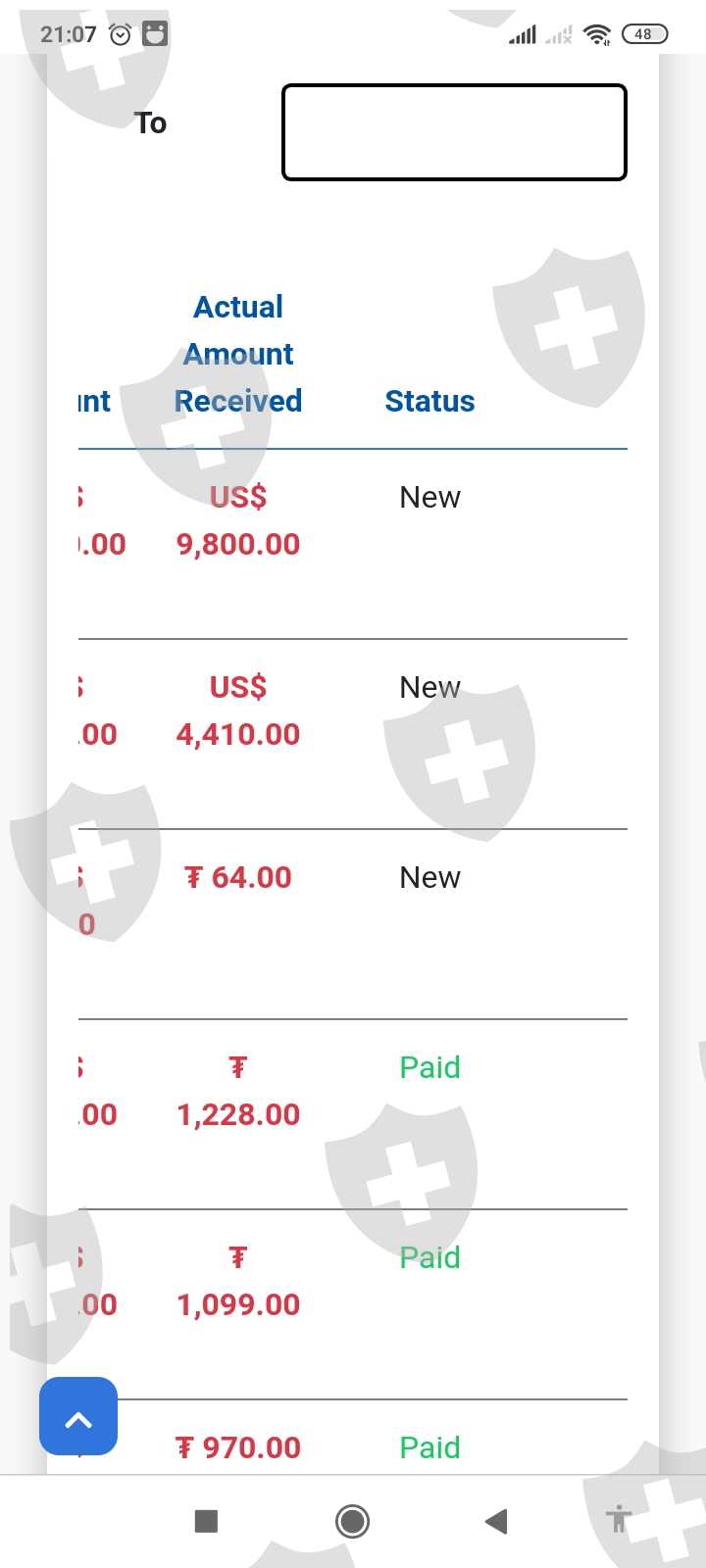Go to the home screen
Screen dimensions: 706x1568
click(352, 1521)
